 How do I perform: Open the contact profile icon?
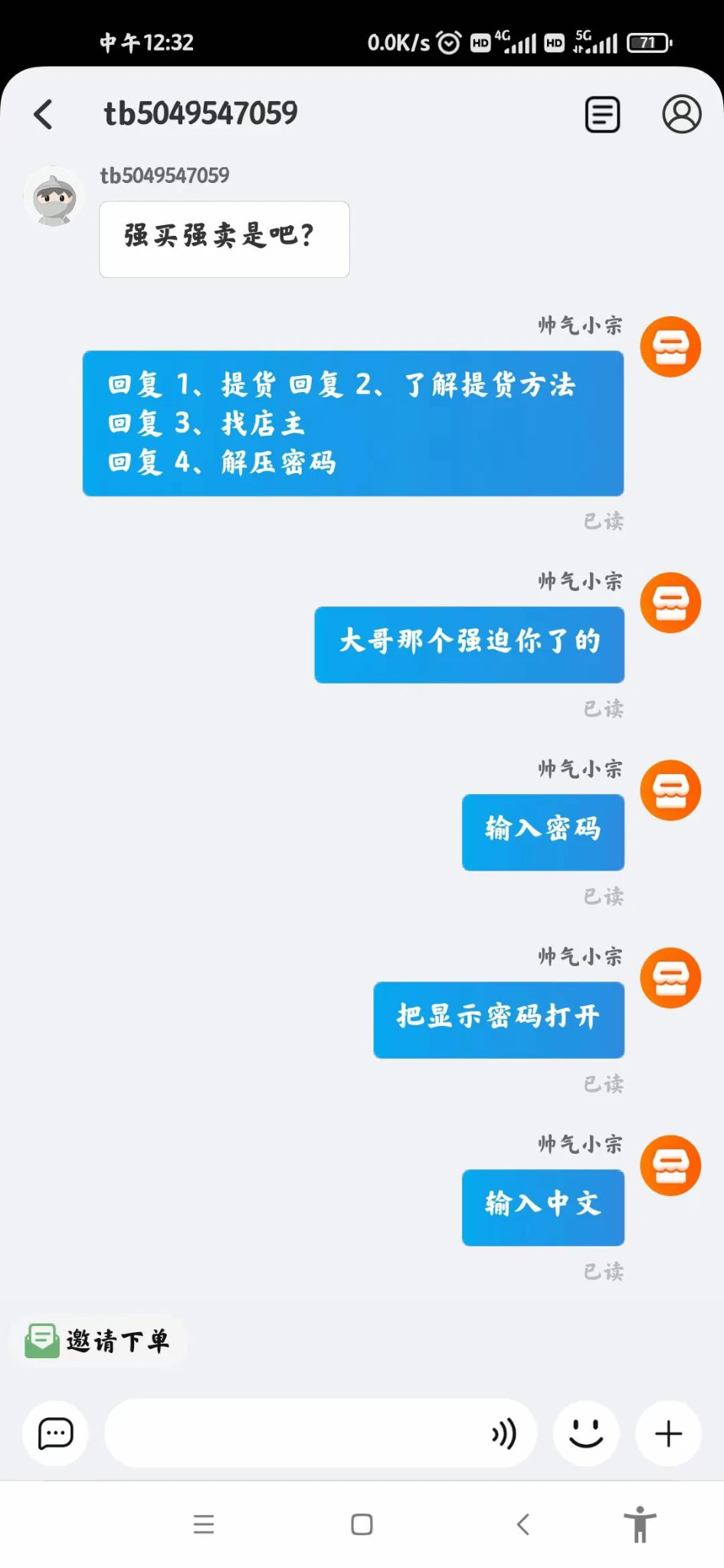point(681,115)
